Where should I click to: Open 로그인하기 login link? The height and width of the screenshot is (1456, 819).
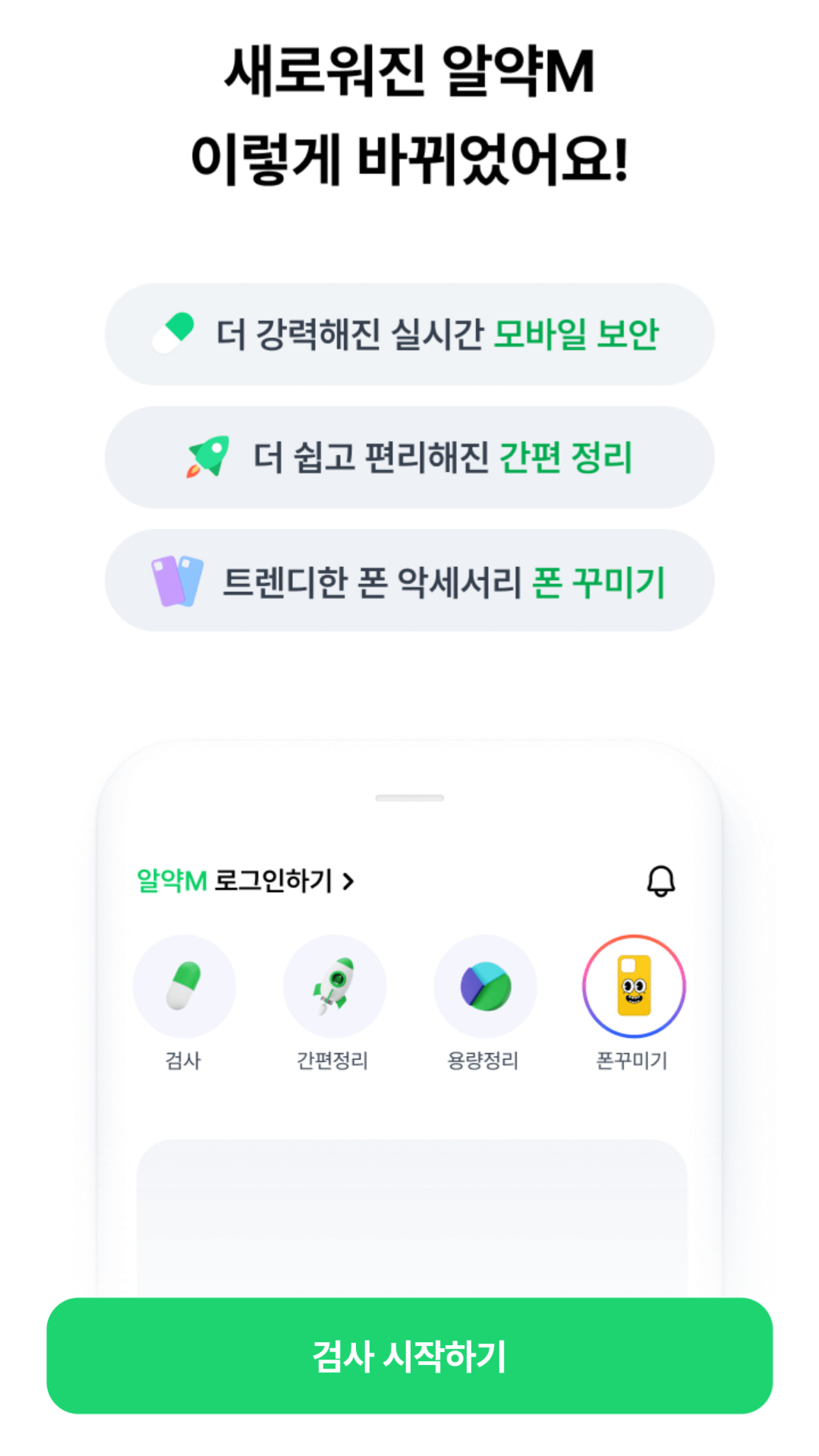pyautogui.click(x=274, y=881)
